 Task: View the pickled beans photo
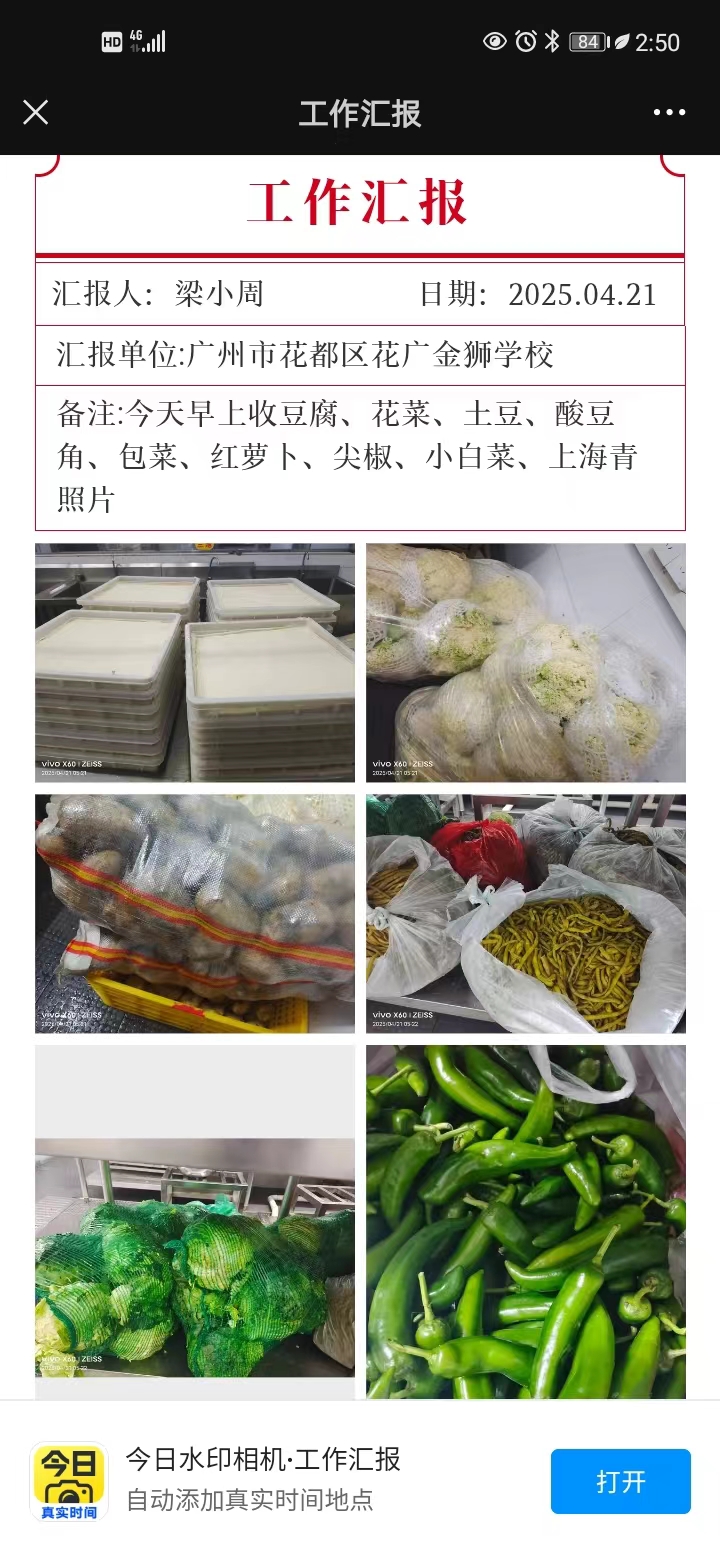click(x=526, y=914)
